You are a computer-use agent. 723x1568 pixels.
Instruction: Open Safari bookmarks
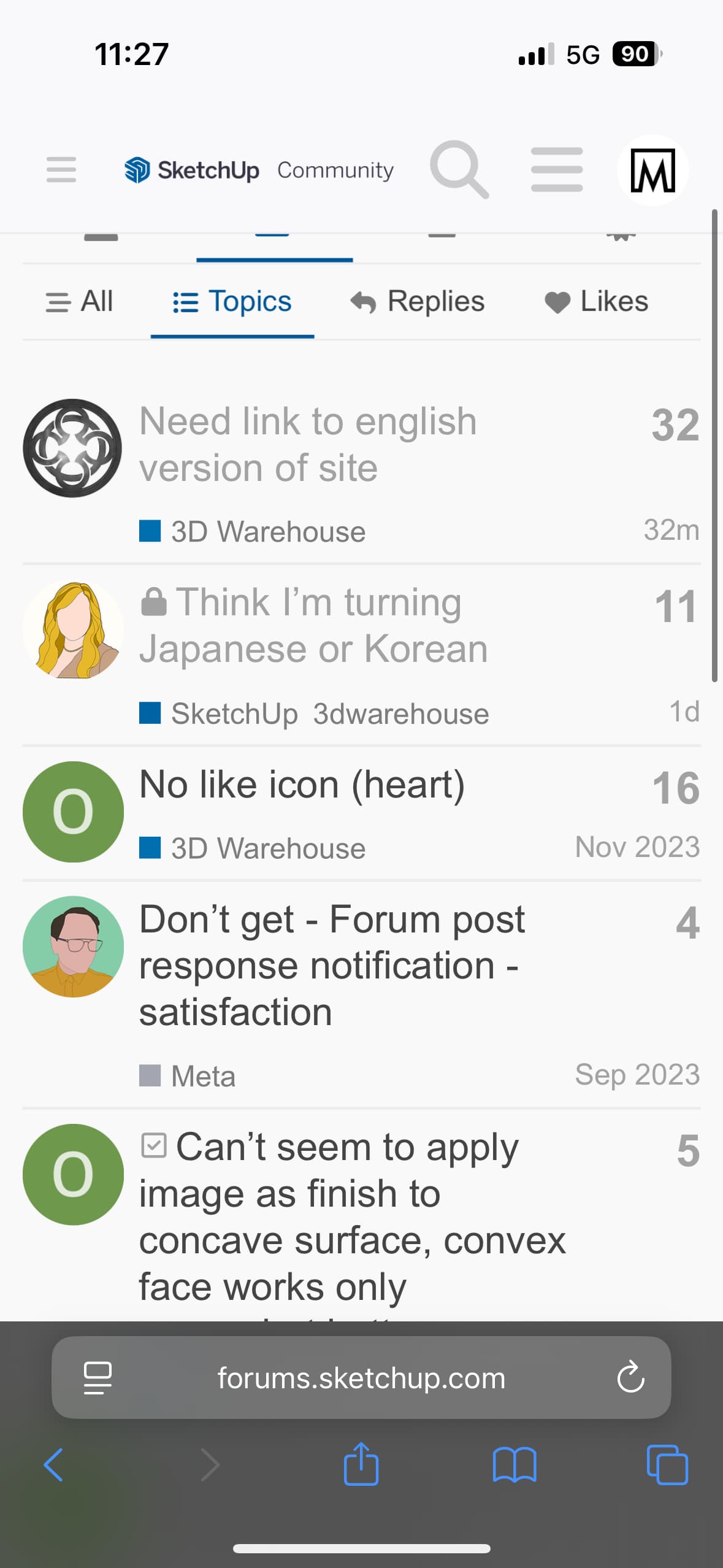515,1465
